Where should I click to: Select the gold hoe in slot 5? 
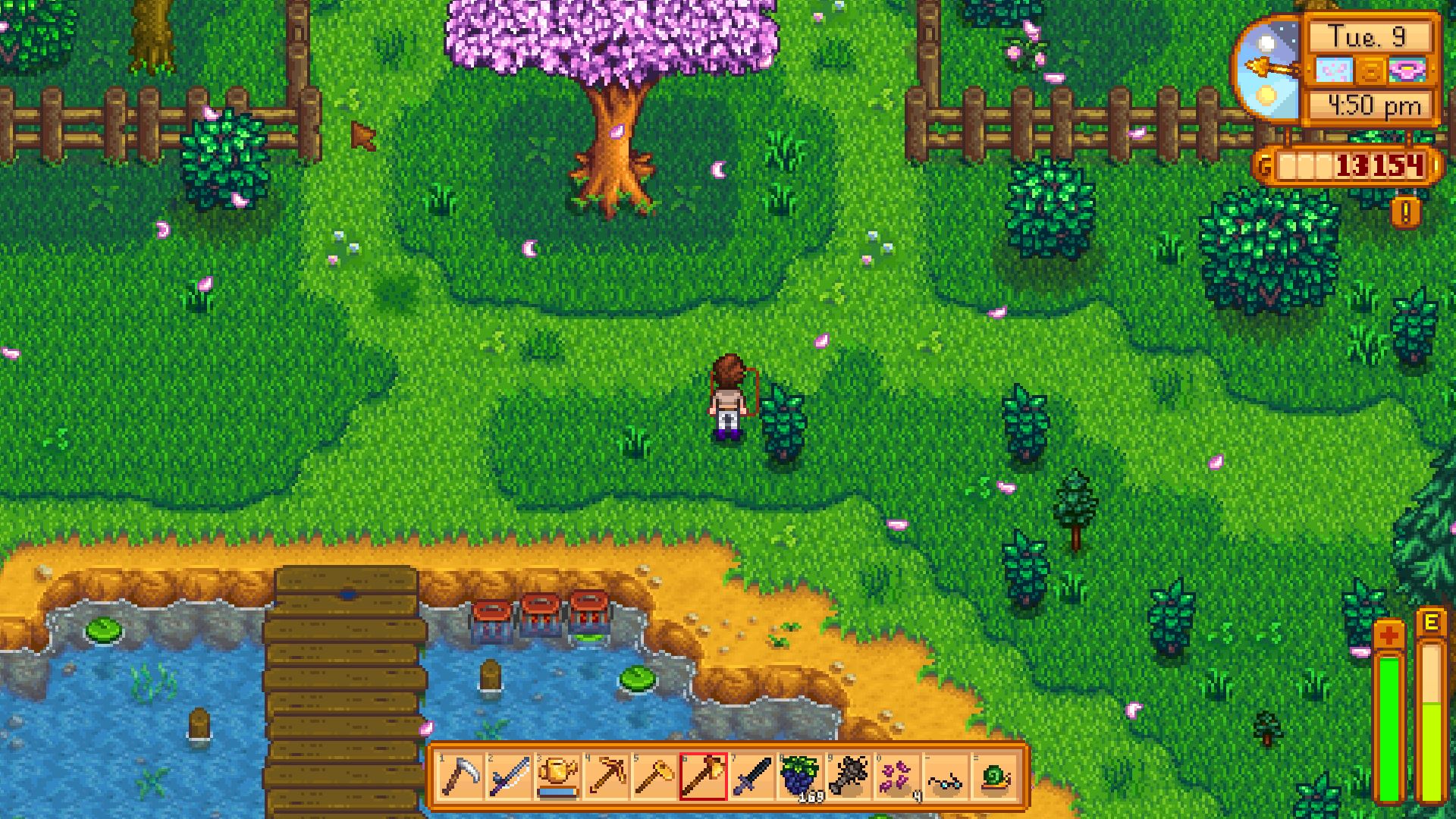pos(654,777)
